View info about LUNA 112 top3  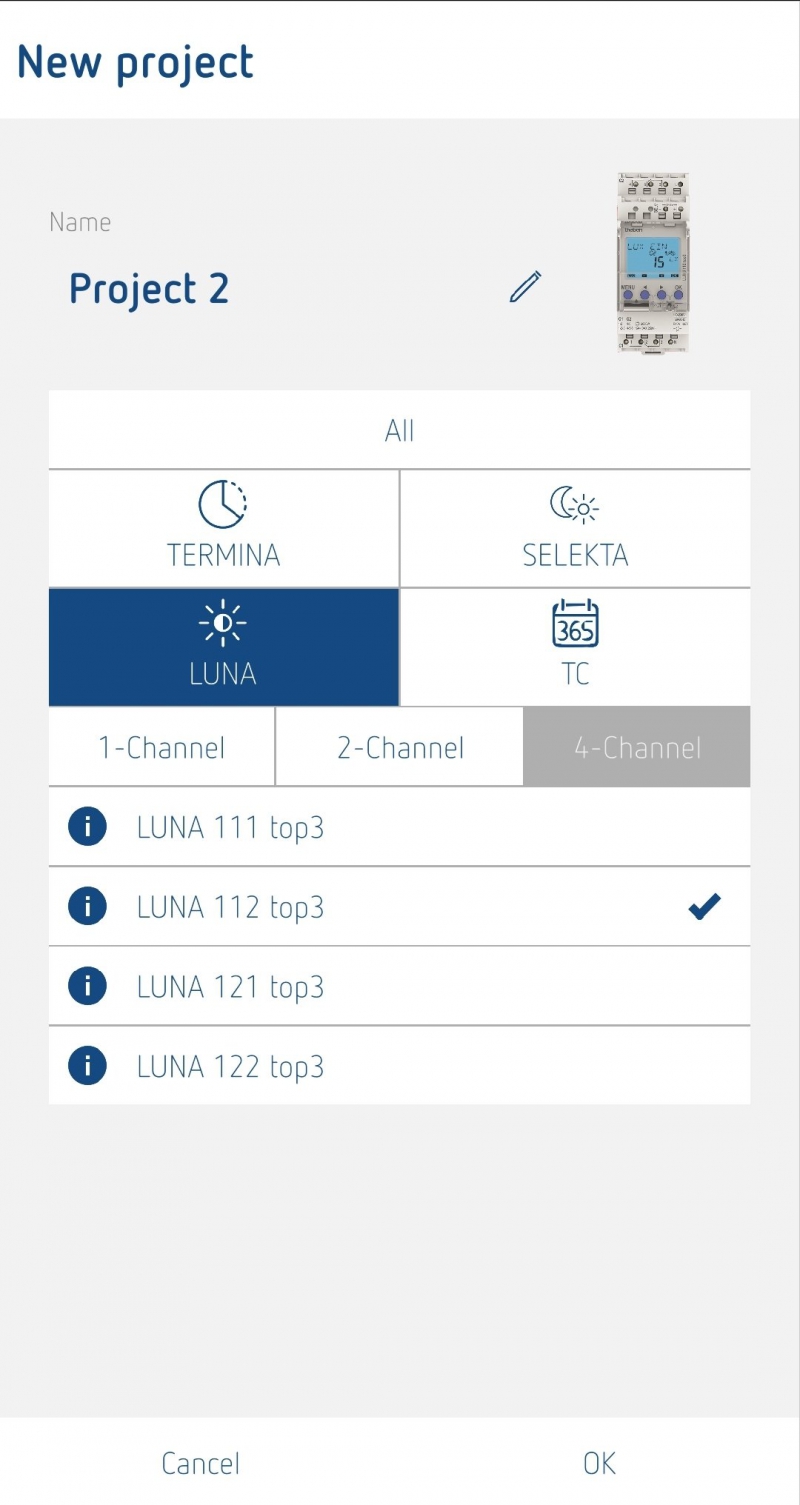coord(87,907)
